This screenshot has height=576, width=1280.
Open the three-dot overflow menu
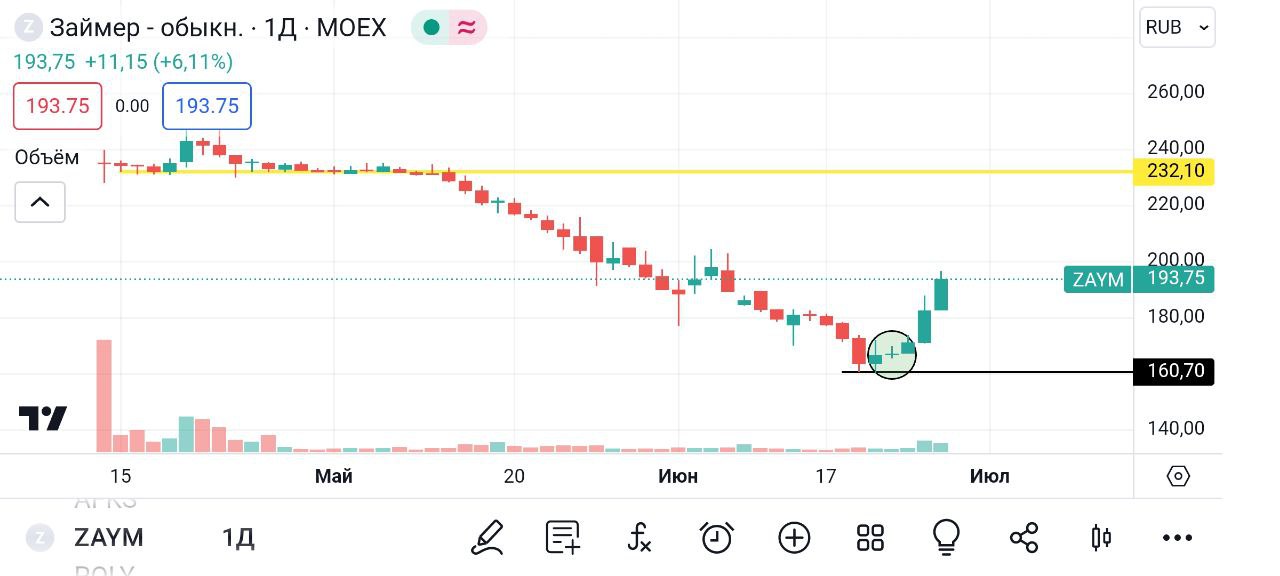click(1177, 538)
